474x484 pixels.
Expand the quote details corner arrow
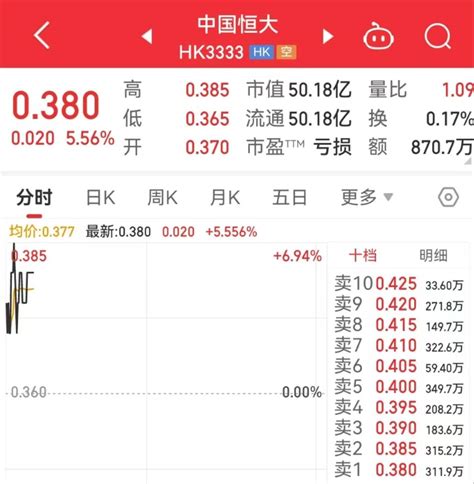[x=469, y=161]
